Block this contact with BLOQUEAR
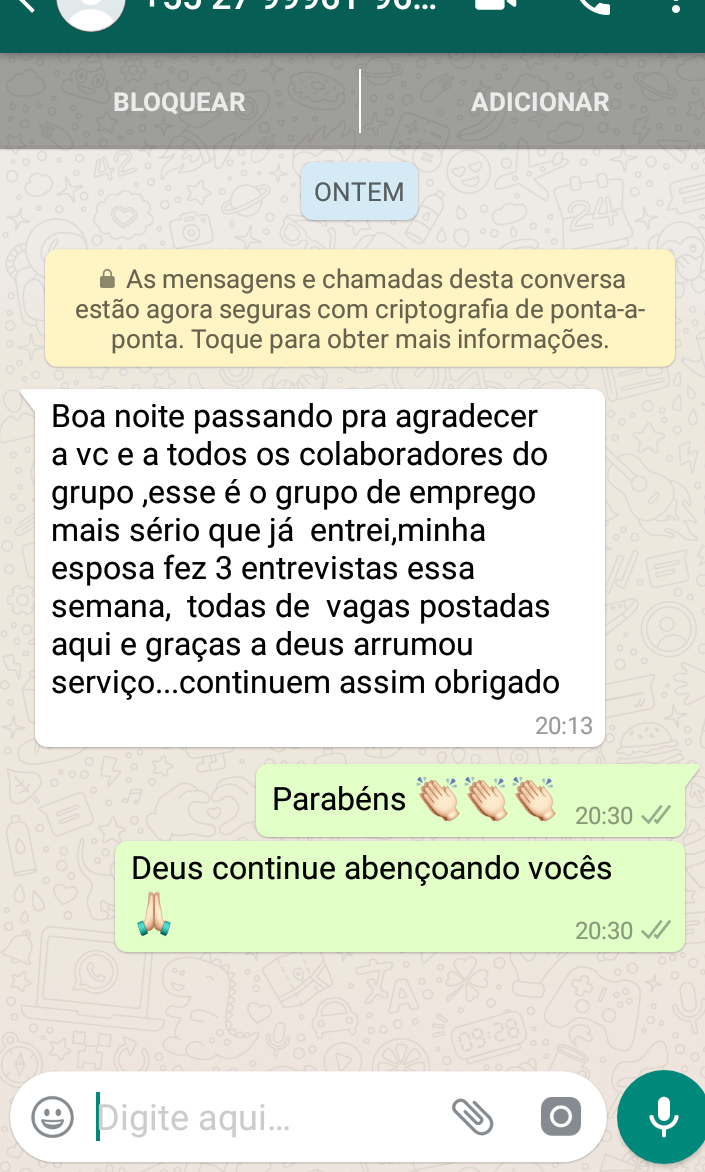Screen dimensions: 705x1172 (x=179, y=102)
